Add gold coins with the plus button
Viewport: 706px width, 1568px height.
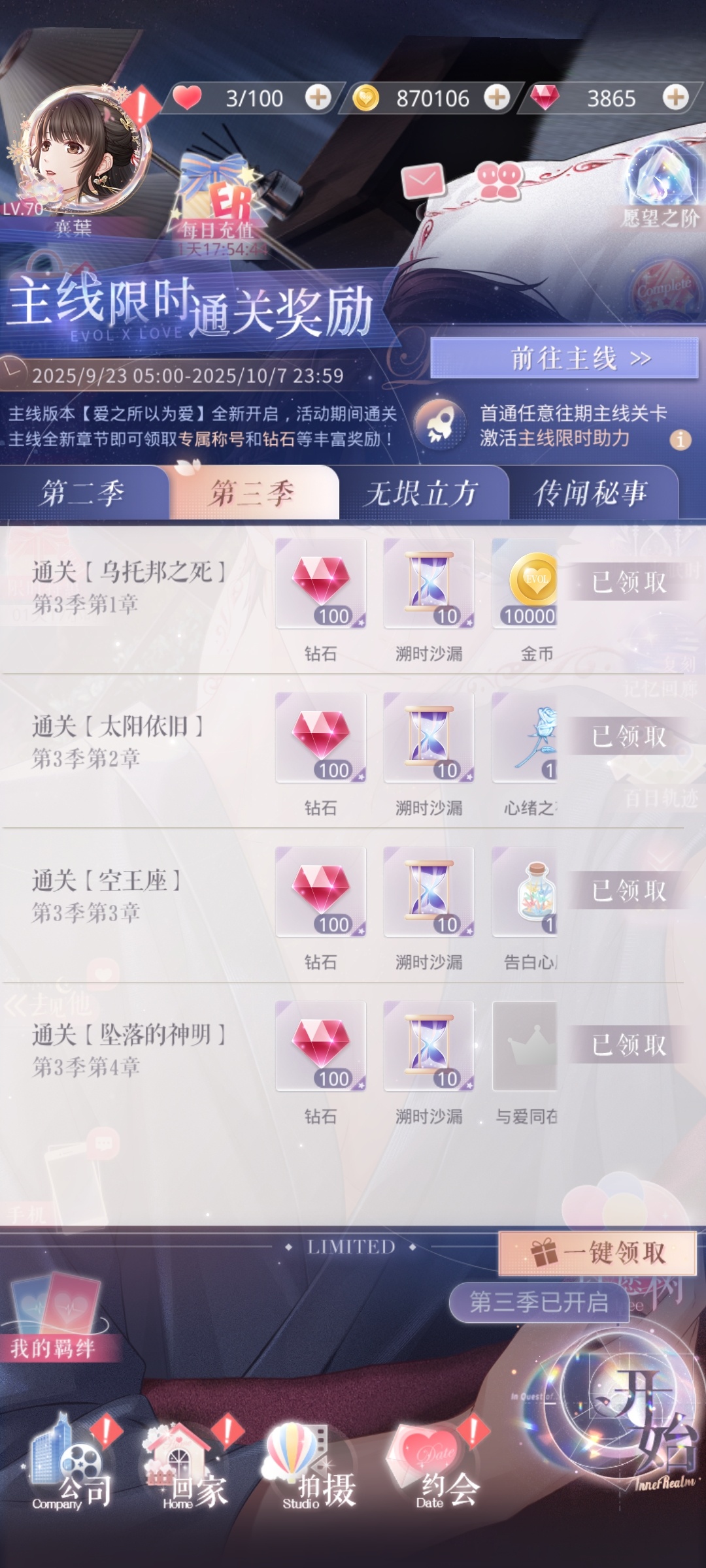[497, 97]
